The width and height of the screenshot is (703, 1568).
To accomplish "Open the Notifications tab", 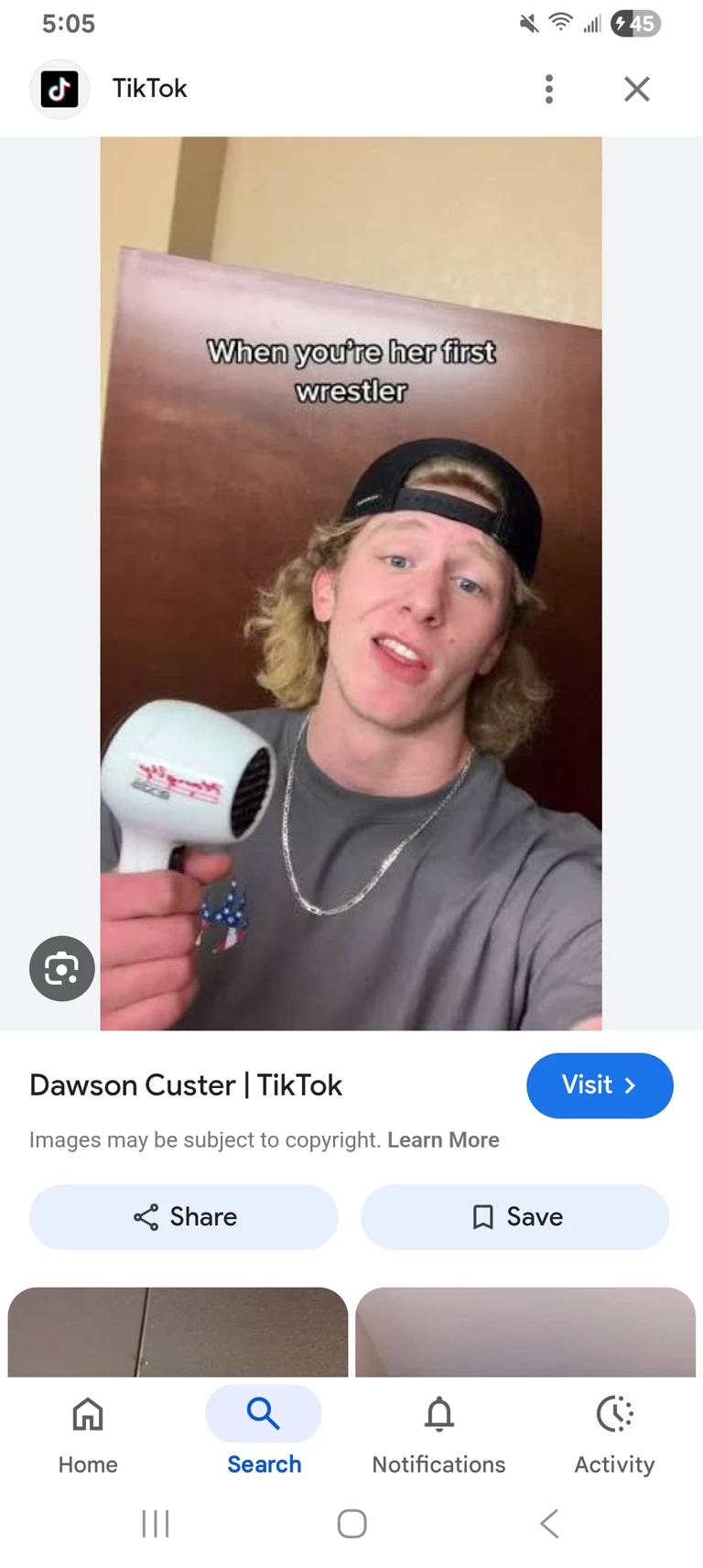I will click(438, 1431).
